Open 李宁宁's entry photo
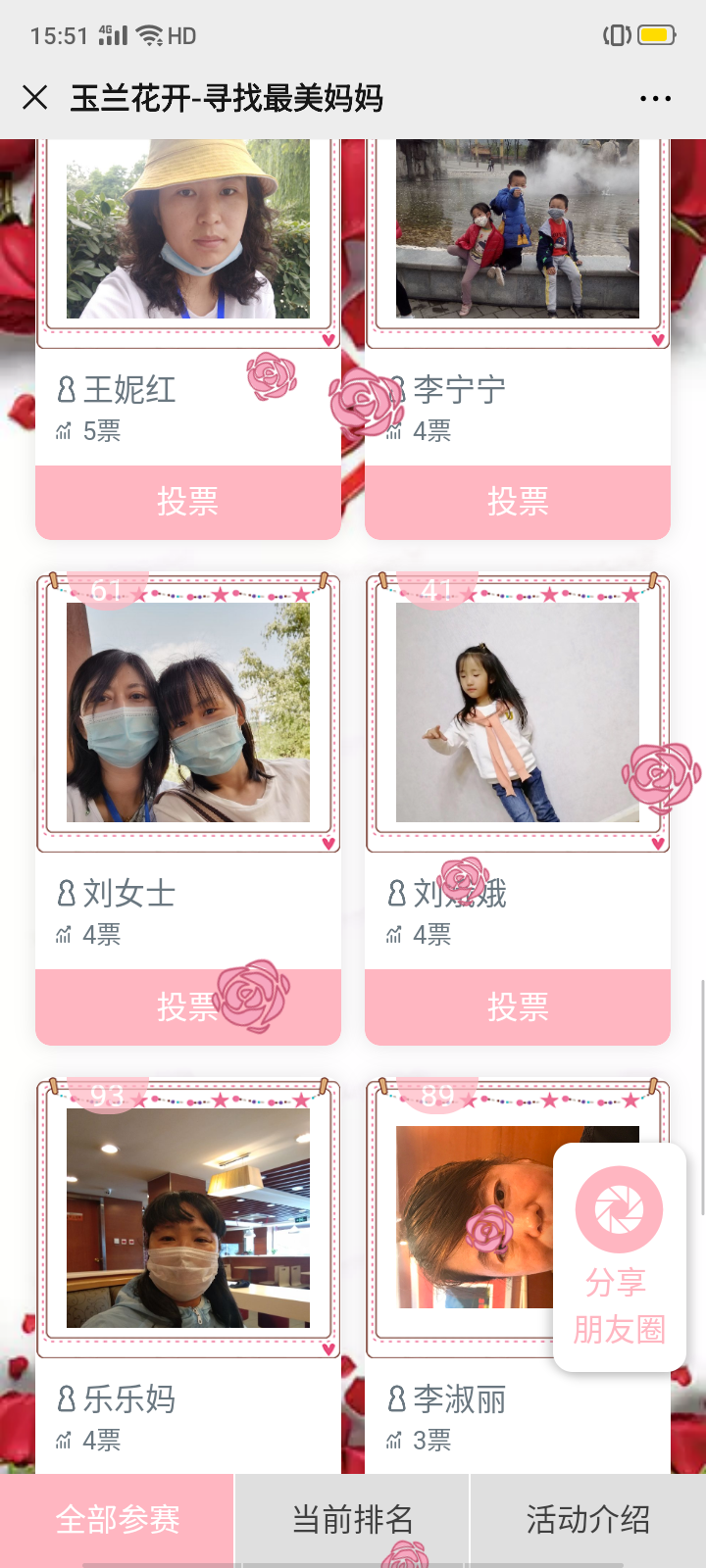Screen dimensions: 706x1568 pyautogui.click(x=518, y=228)
